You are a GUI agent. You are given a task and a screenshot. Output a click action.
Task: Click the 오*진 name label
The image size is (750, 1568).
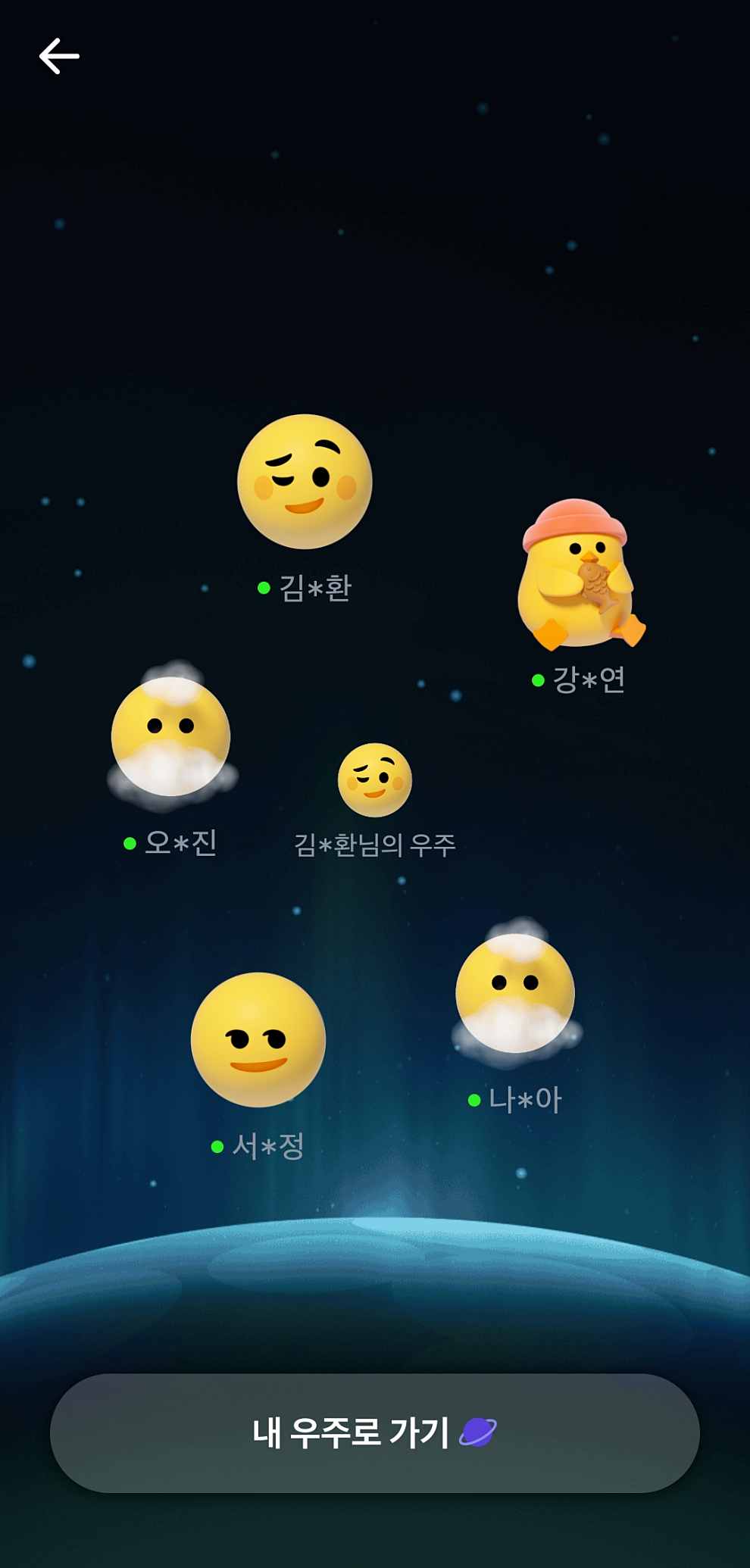[180, 843]
